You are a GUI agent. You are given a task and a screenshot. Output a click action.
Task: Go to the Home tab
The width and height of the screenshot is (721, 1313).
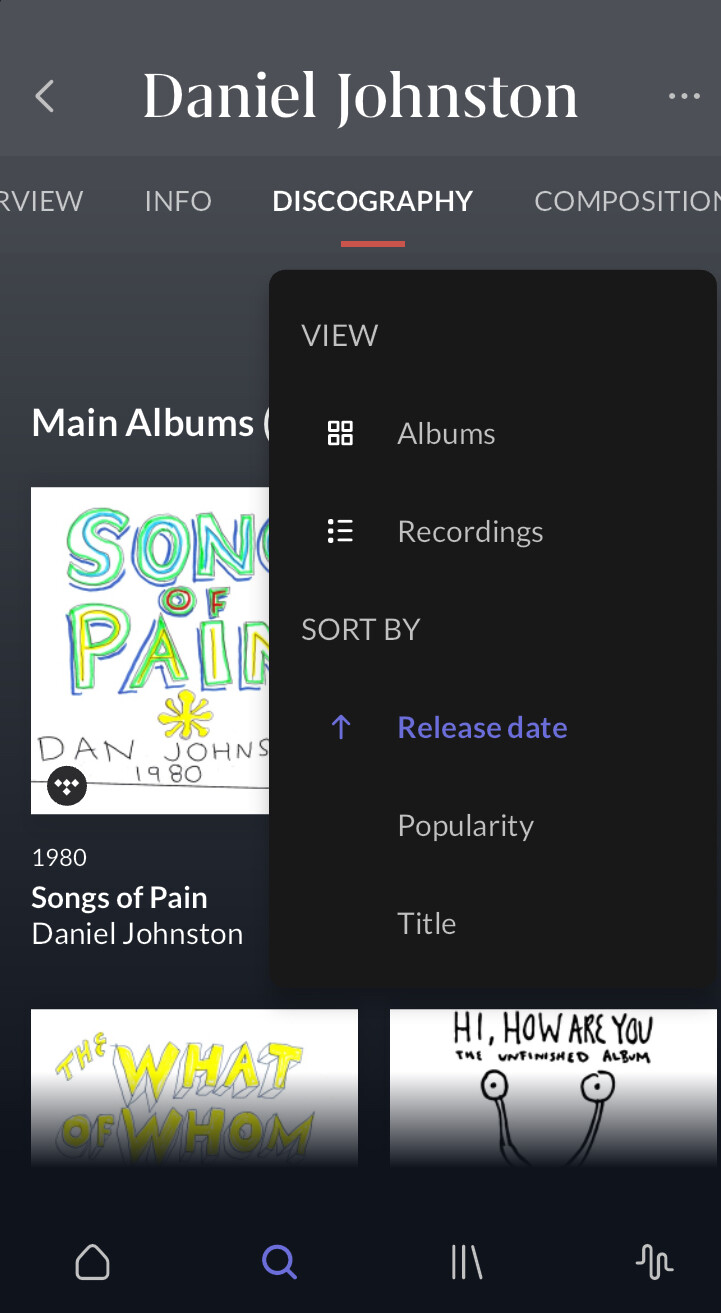click(x=92, y=1262)
